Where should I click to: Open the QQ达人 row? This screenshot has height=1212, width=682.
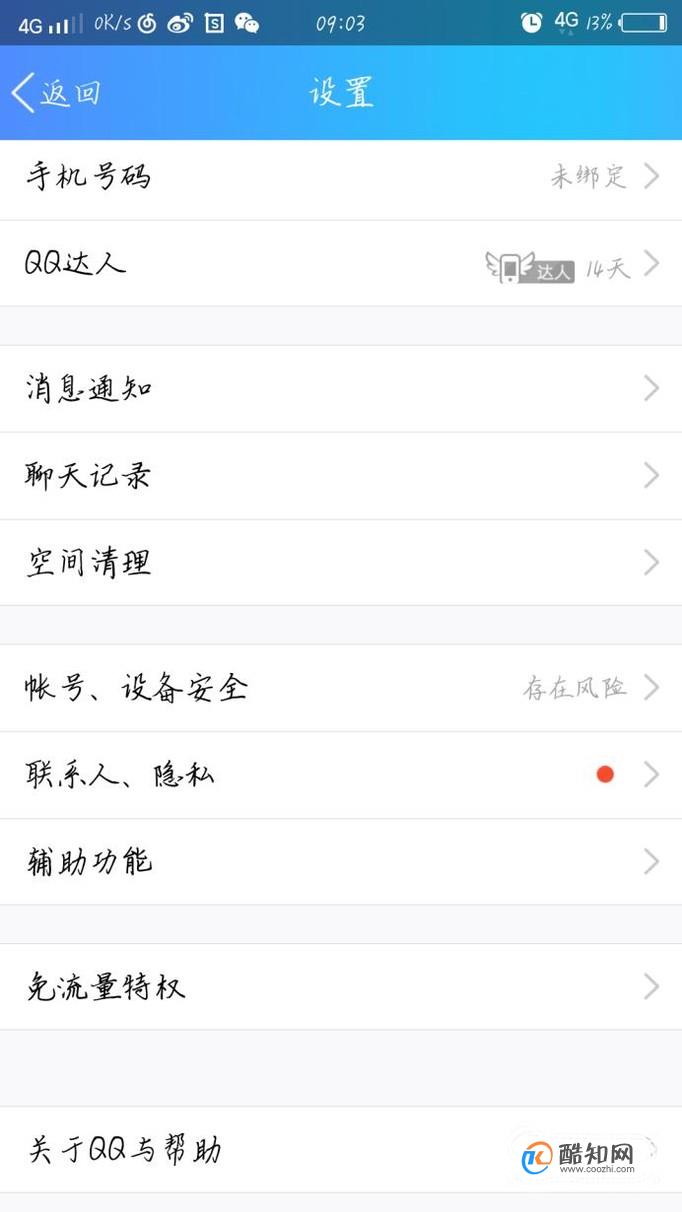341,264
